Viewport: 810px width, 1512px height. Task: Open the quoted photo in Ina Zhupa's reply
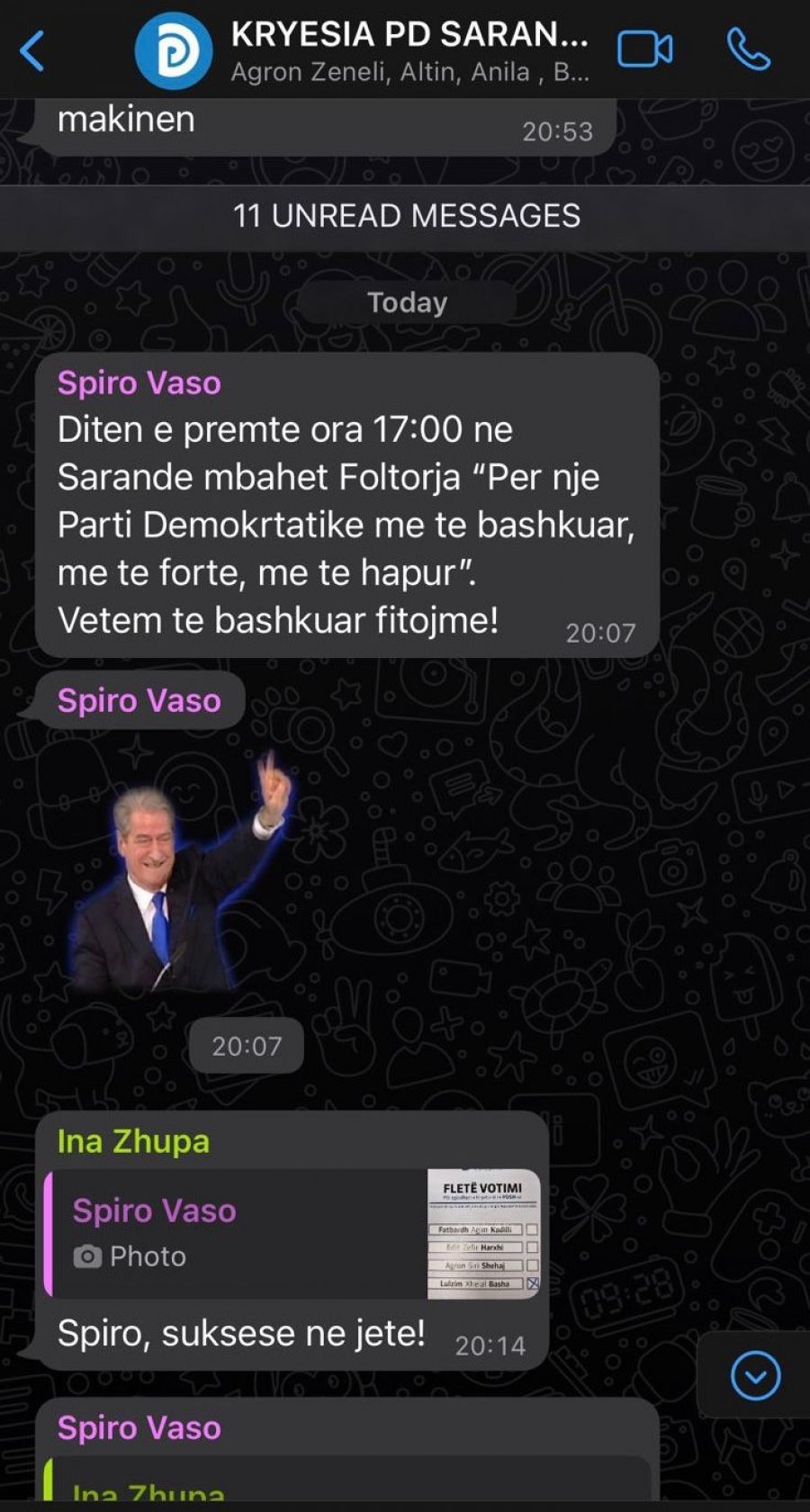[x=483, y=1233]
